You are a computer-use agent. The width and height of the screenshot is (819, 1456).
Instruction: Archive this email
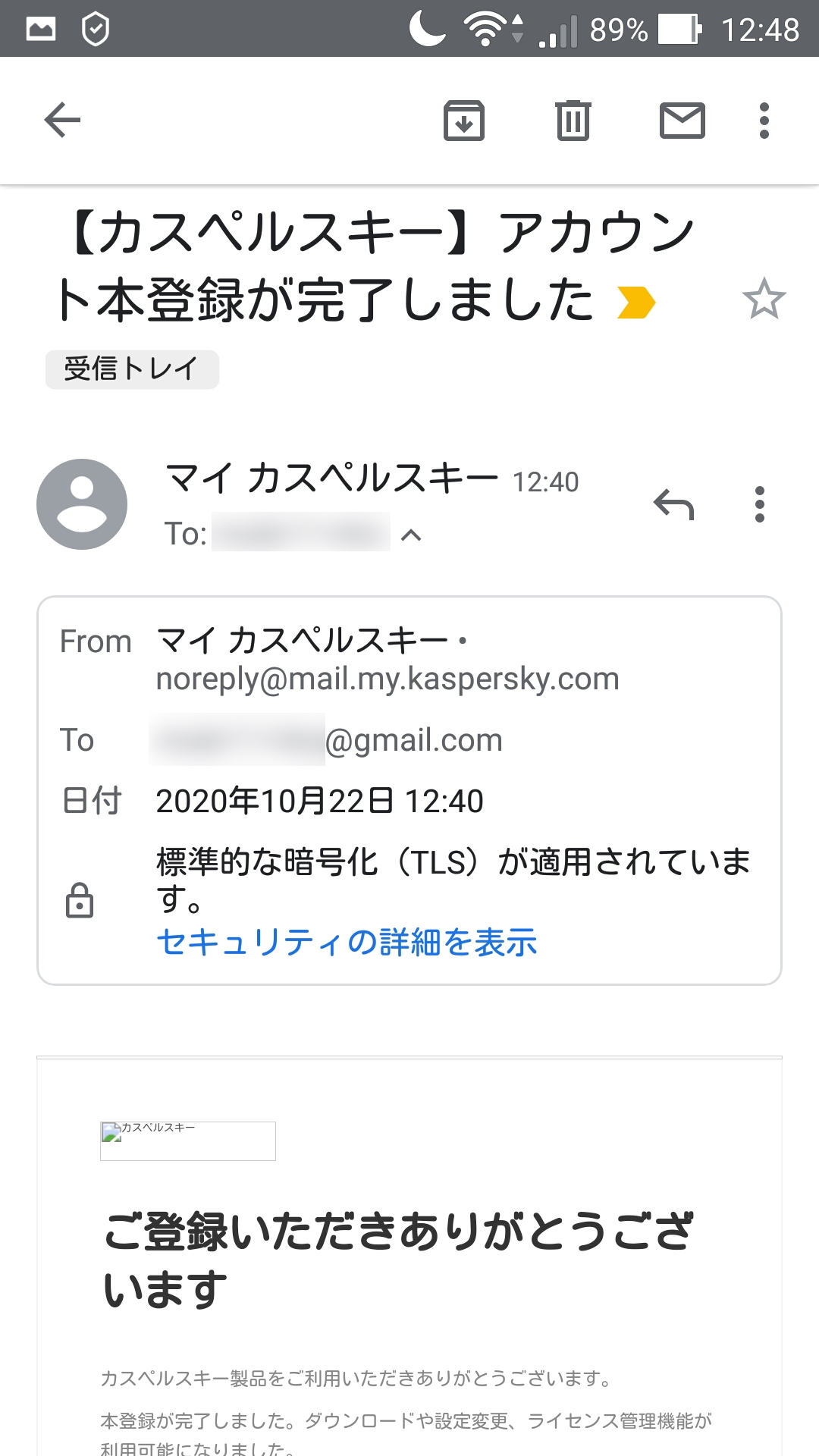463,121
